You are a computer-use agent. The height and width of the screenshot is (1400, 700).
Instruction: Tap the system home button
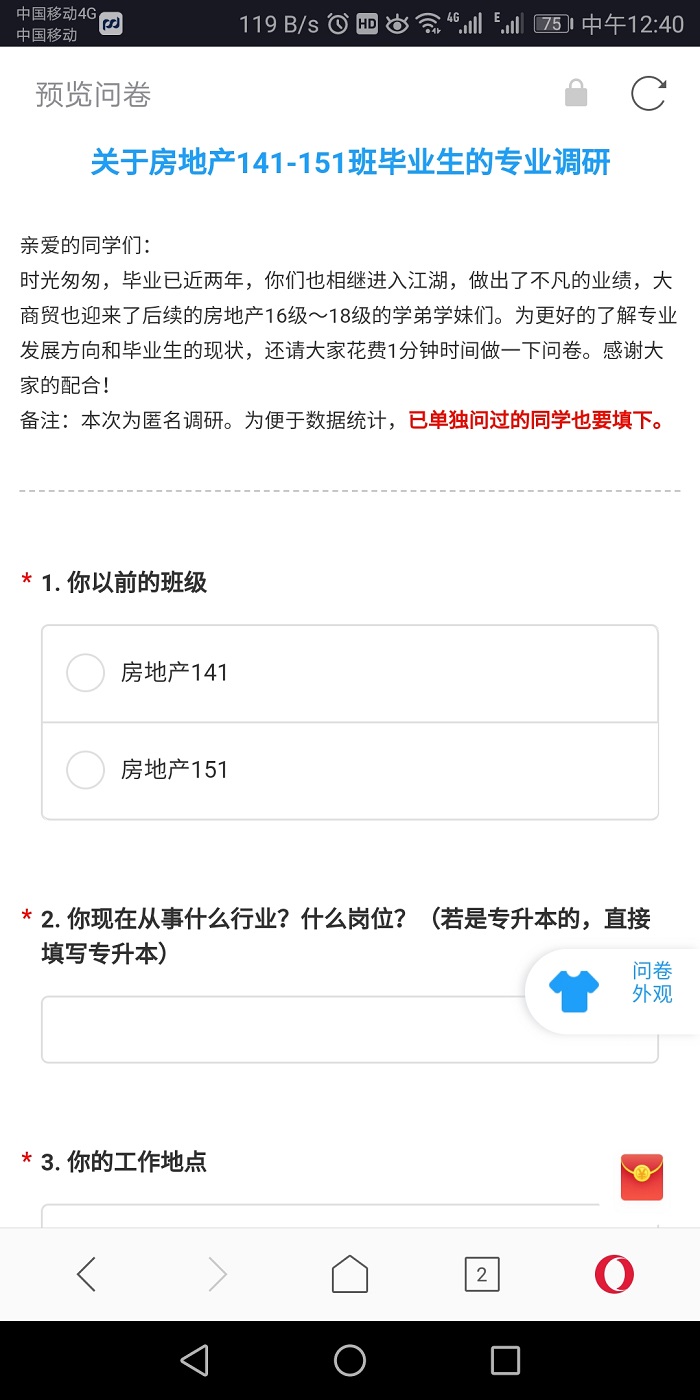tap(350, 1360)
